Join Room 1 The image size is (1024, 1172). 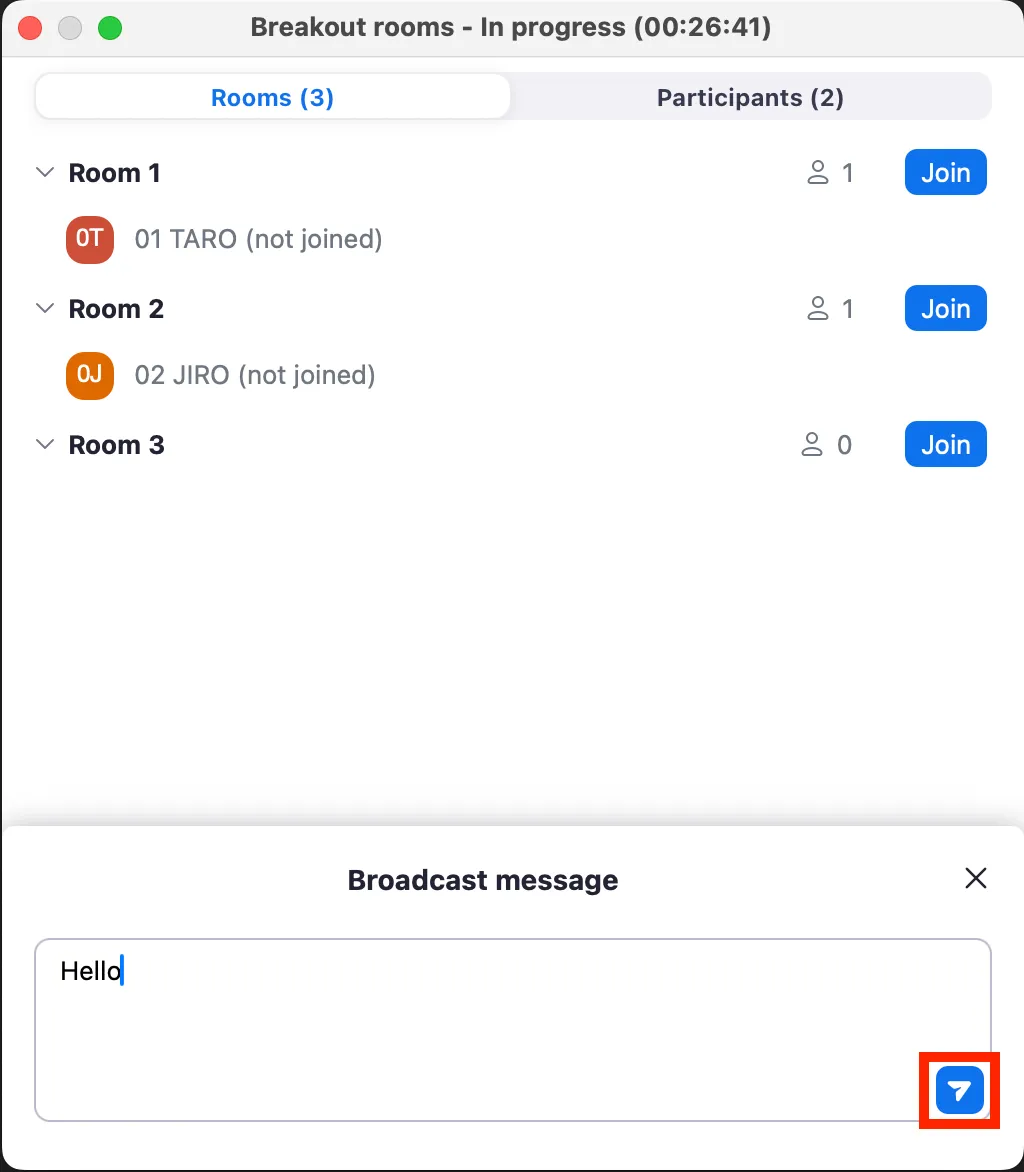coord(945,173)
